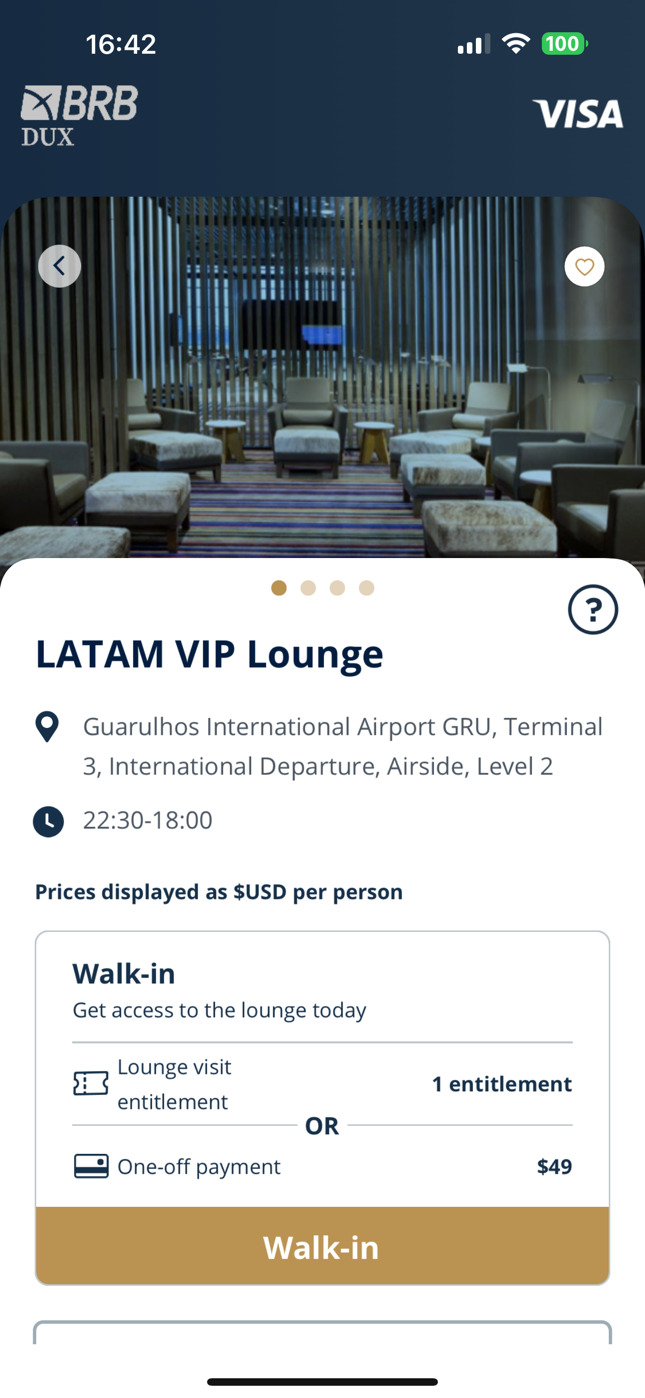Screen dimensions: 645x1398
Task: View the lounge photo fullscreen
Action: click(322, 400)
